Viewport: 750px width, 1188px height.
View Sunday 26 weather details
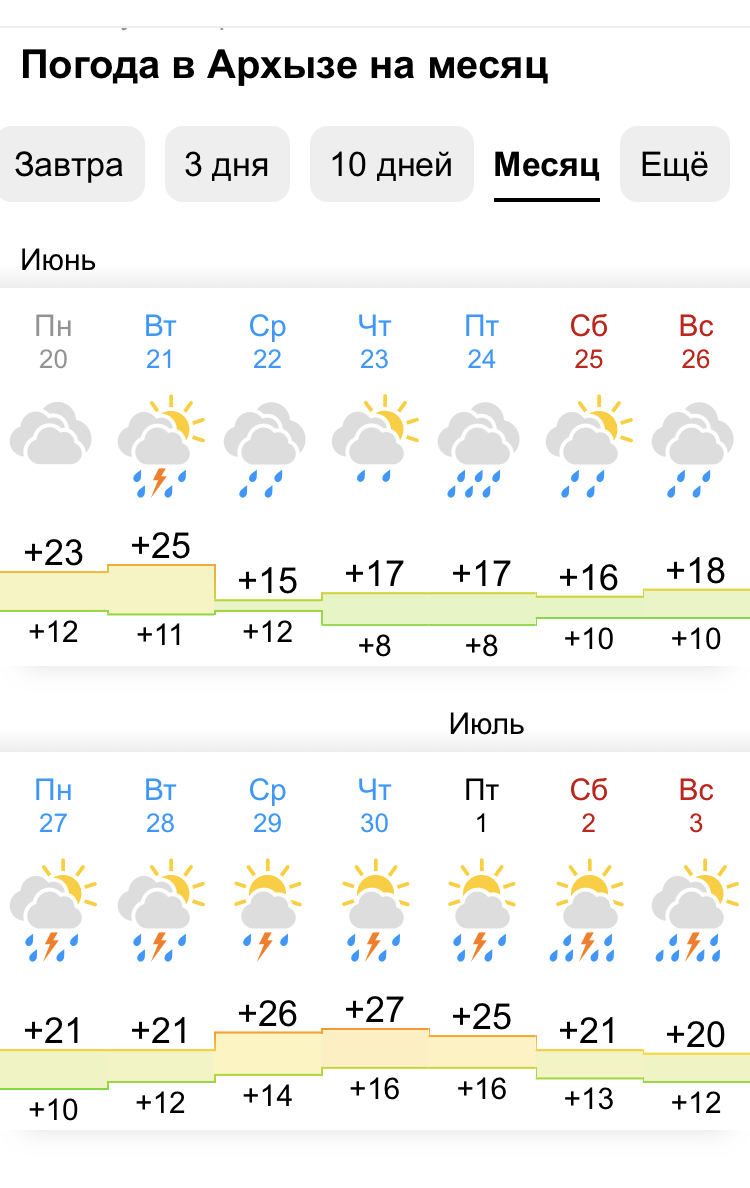(696, 477)
